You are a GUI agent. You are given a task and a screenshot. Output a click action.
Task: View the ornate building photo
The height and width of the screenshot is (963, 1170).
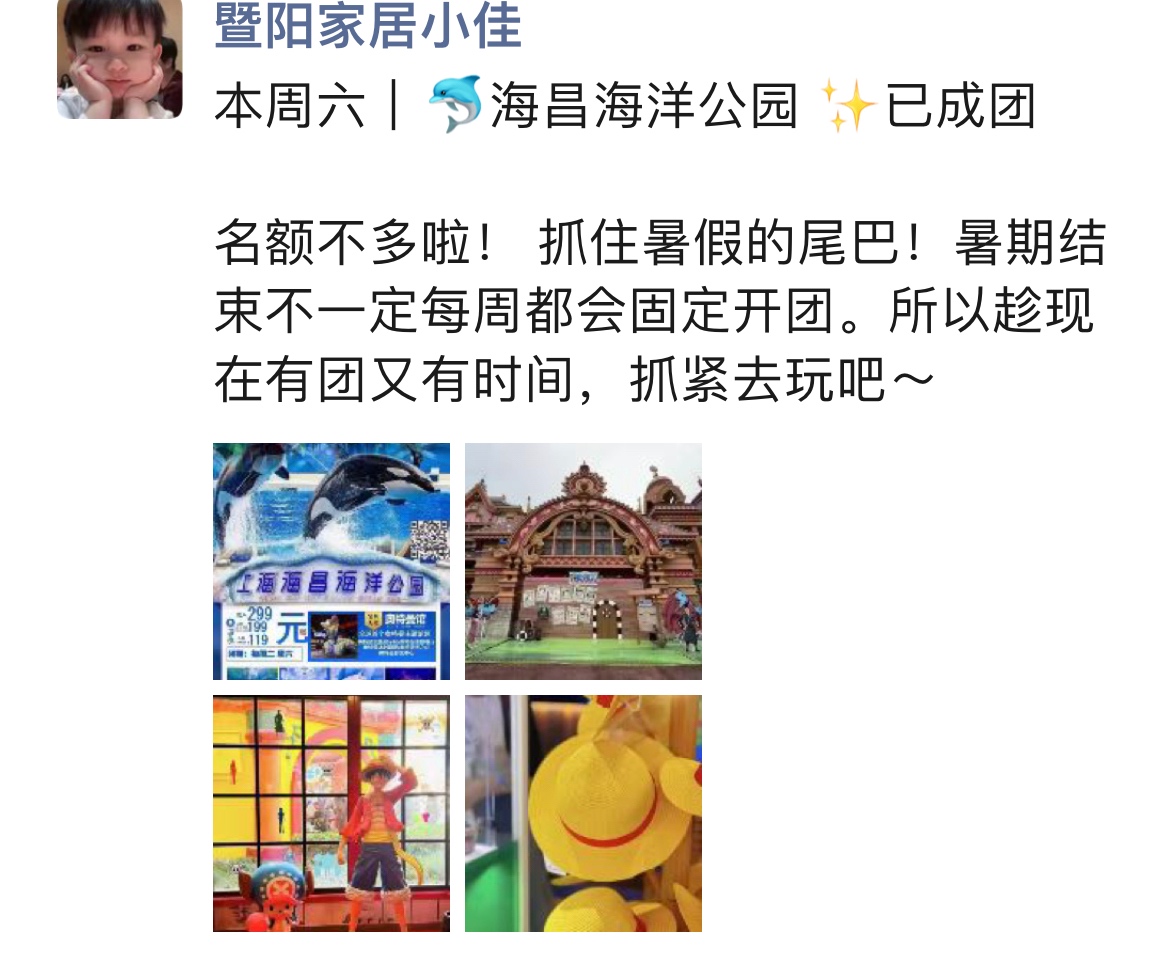583,561
